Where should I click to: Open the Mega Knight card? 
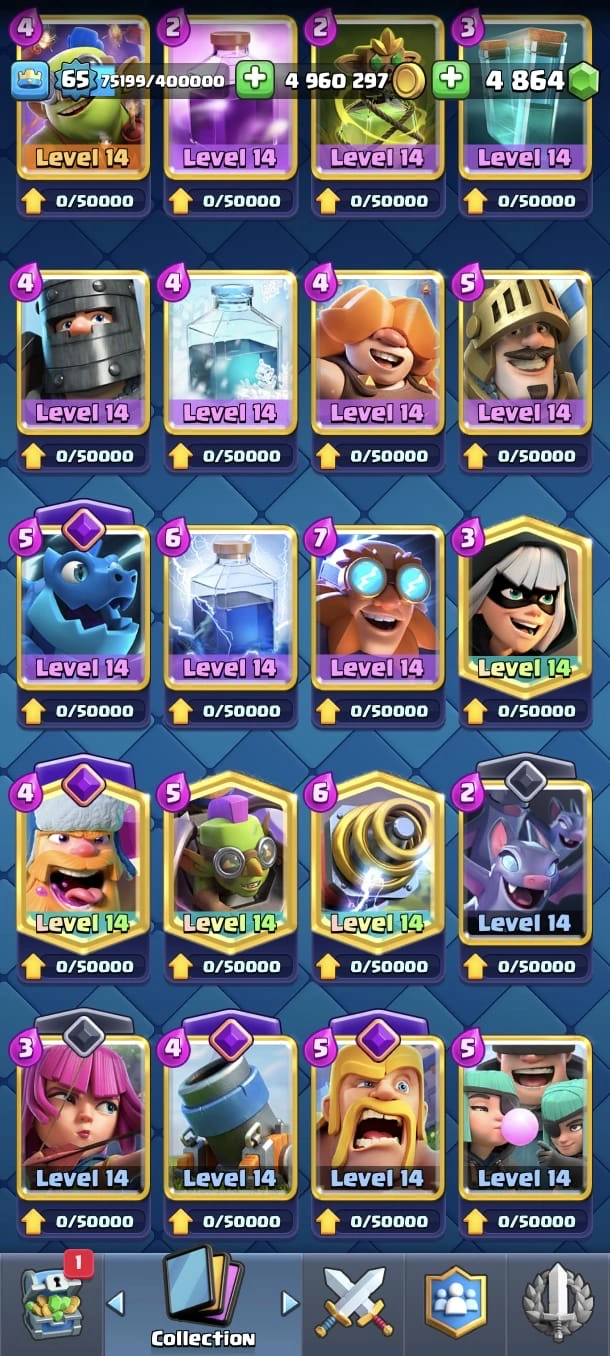83,352
